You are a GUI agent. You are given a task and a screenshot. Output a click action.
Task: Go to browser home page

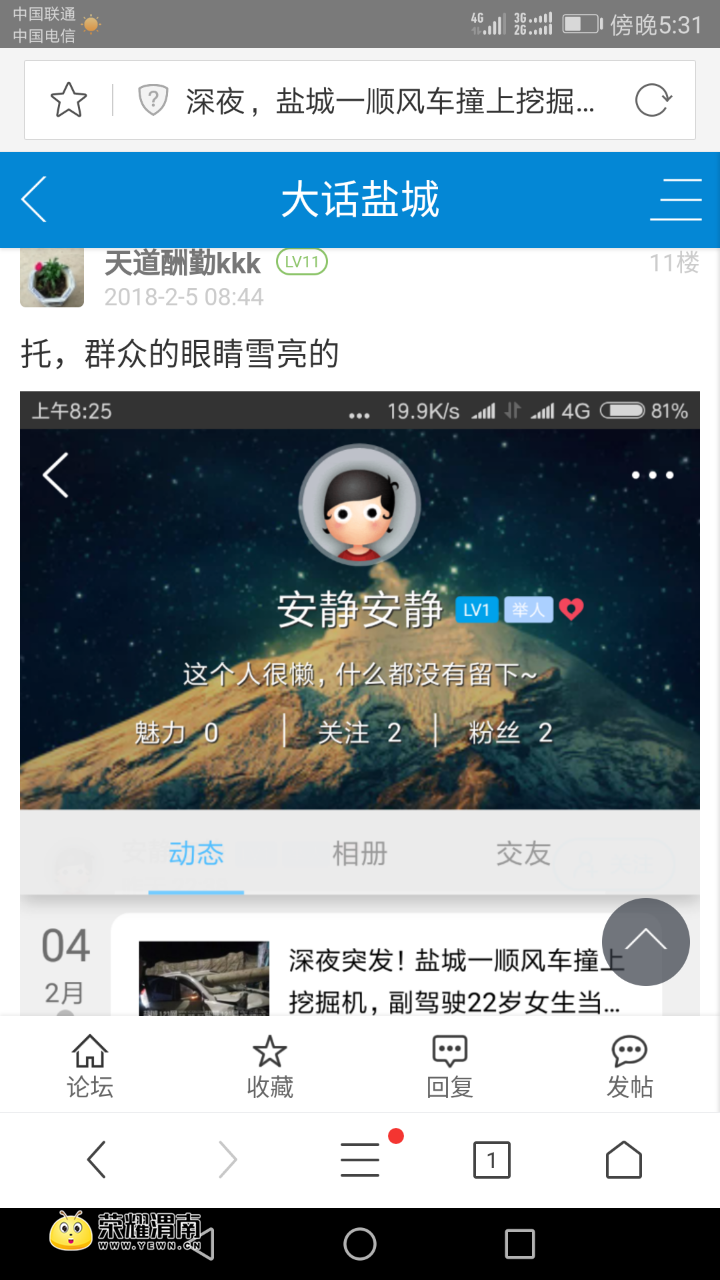(x=624, y=1160)
